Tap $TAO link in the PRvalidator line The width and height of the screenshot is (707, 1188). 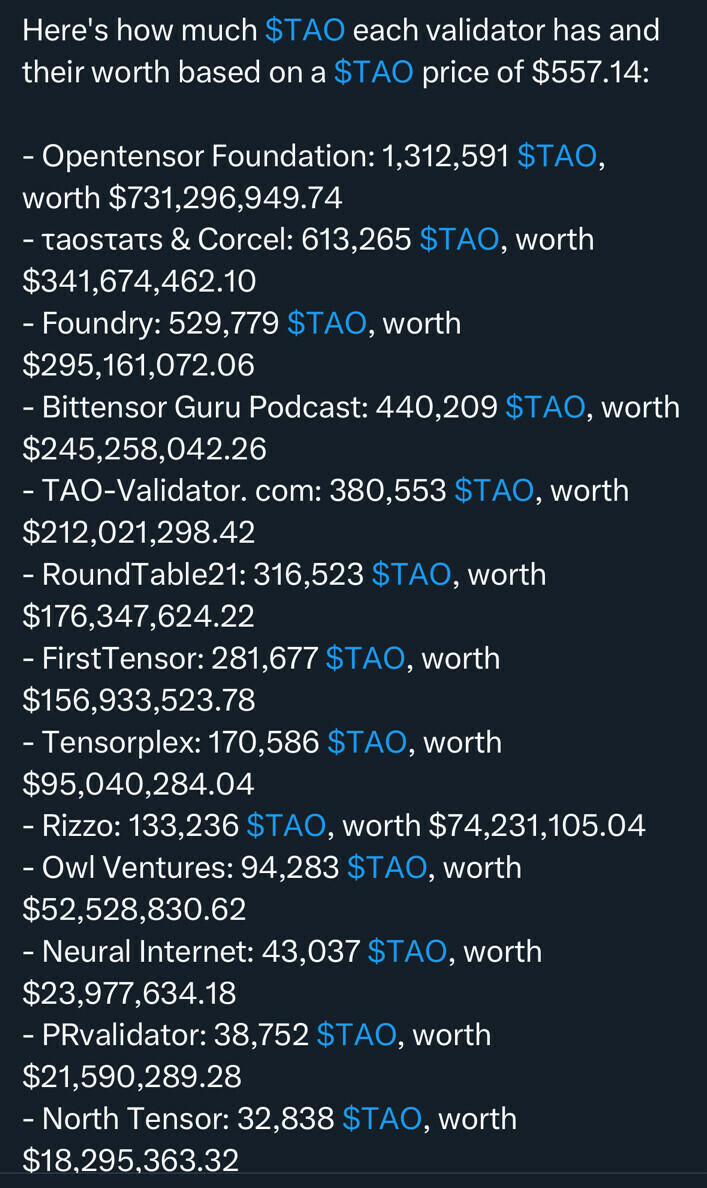[356, 1034]
